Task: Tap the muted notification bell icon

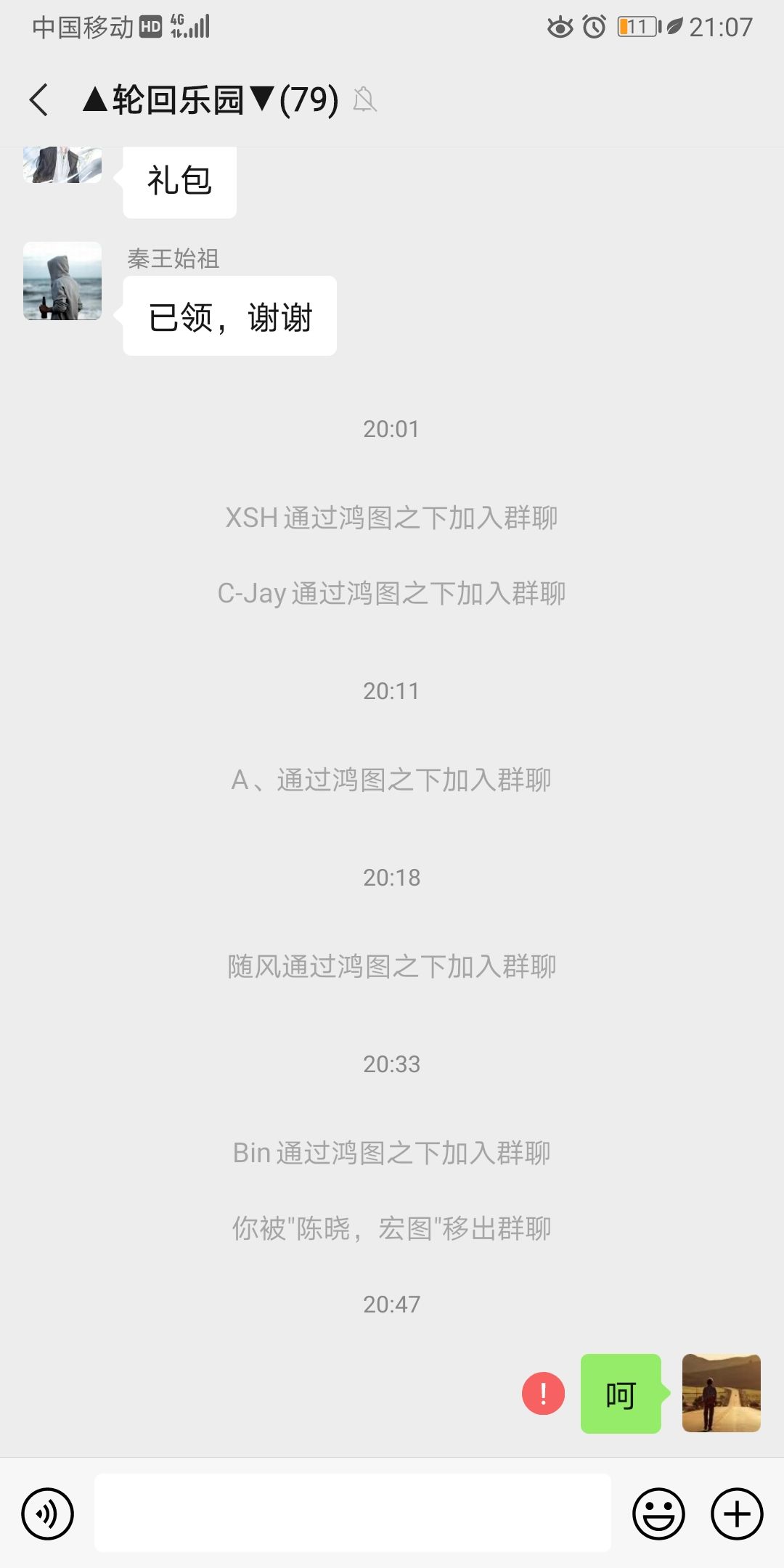Action: click(365, 100)
